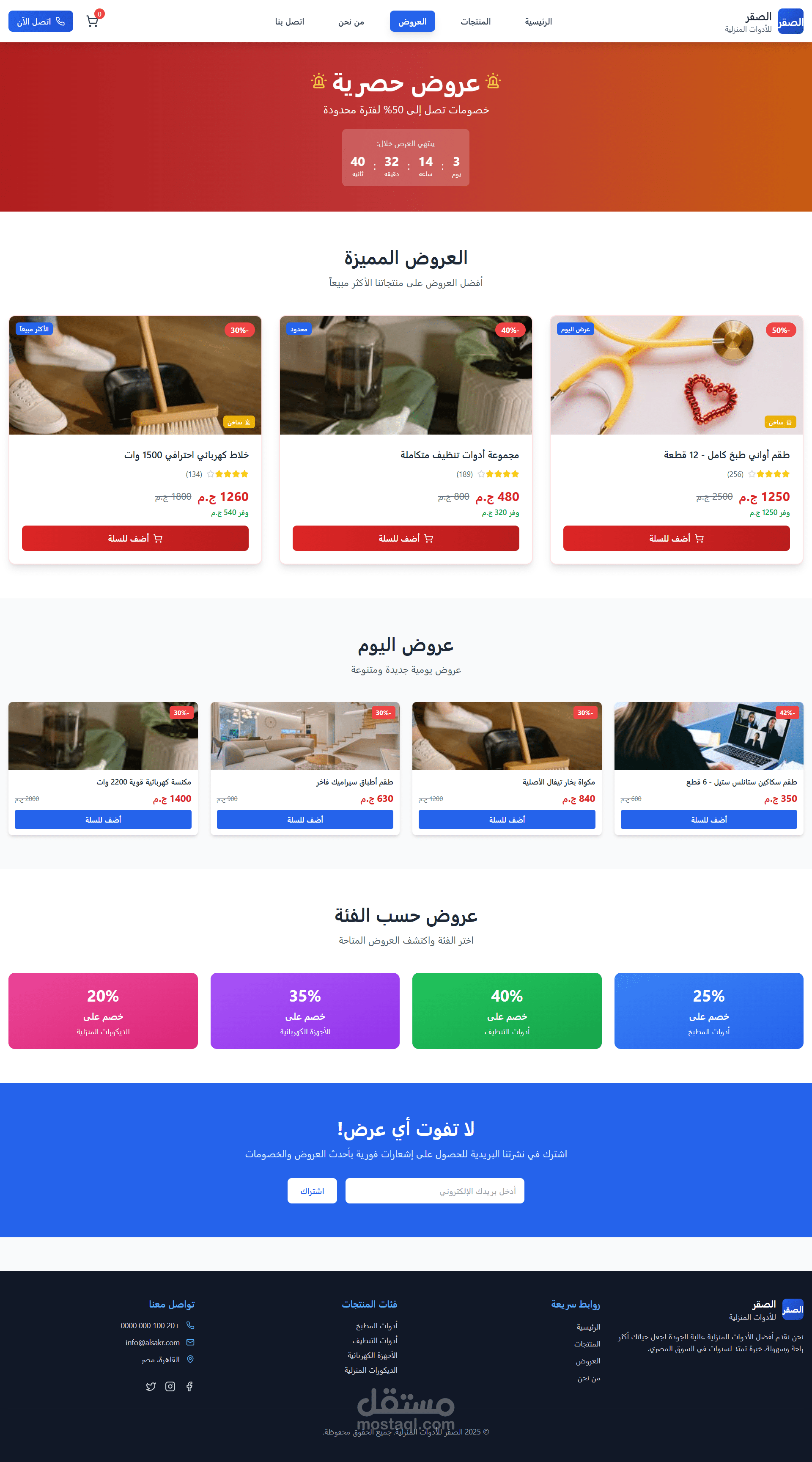This screenshot has width=812, height=1462.
Task: Open the shopping cart icon
Action: tap(93, 22)
